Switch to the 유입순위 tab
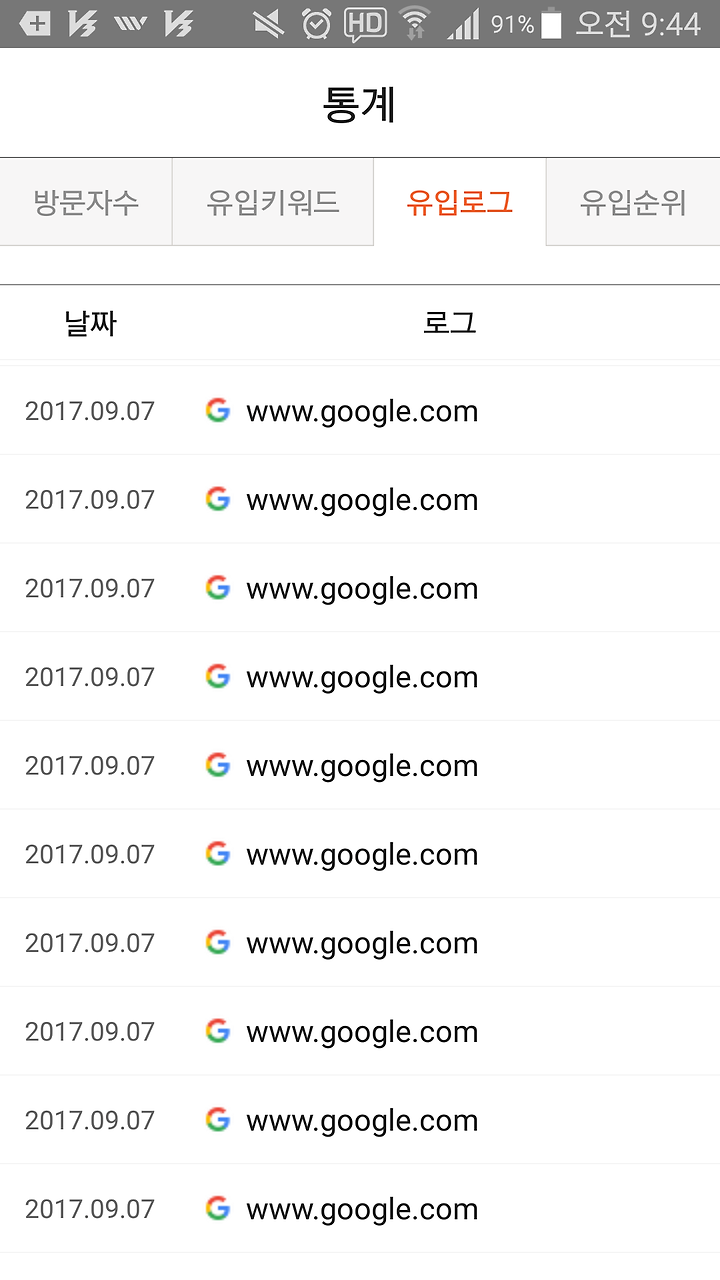Viewport: 720px width, 1280px height. pos(633,202)
